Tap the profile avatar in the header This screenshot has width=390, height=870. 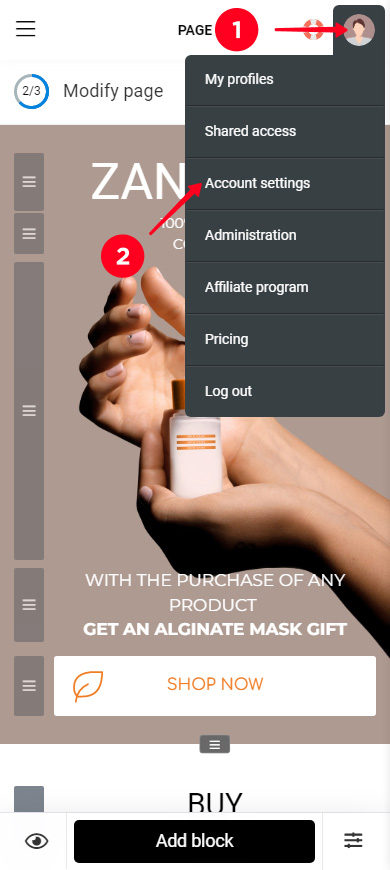pyautogui.click(x=359, y=30)
